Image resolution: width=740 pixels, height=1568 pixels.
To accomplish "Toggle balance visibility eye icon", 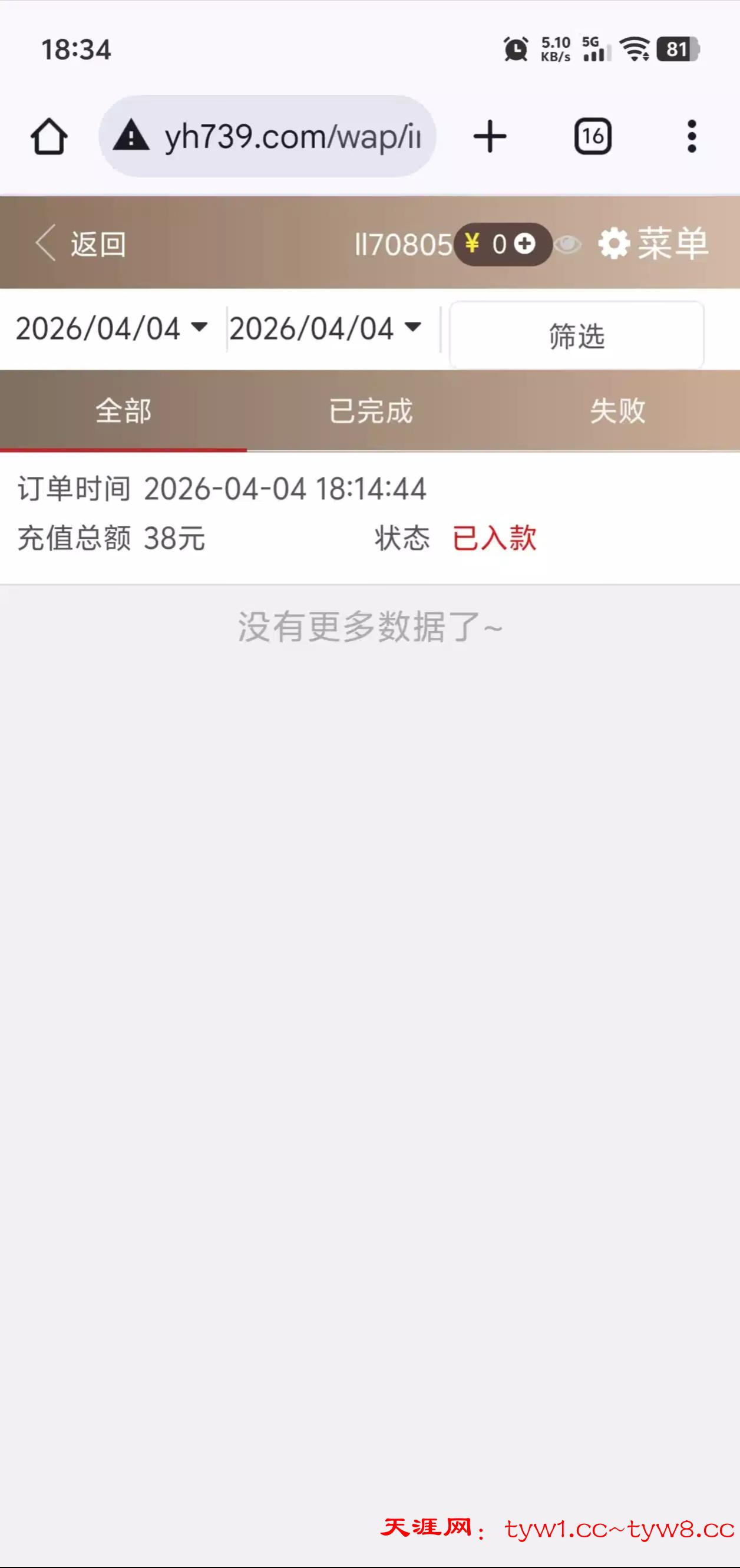I will pyautogui.click(x=568, y=245).
